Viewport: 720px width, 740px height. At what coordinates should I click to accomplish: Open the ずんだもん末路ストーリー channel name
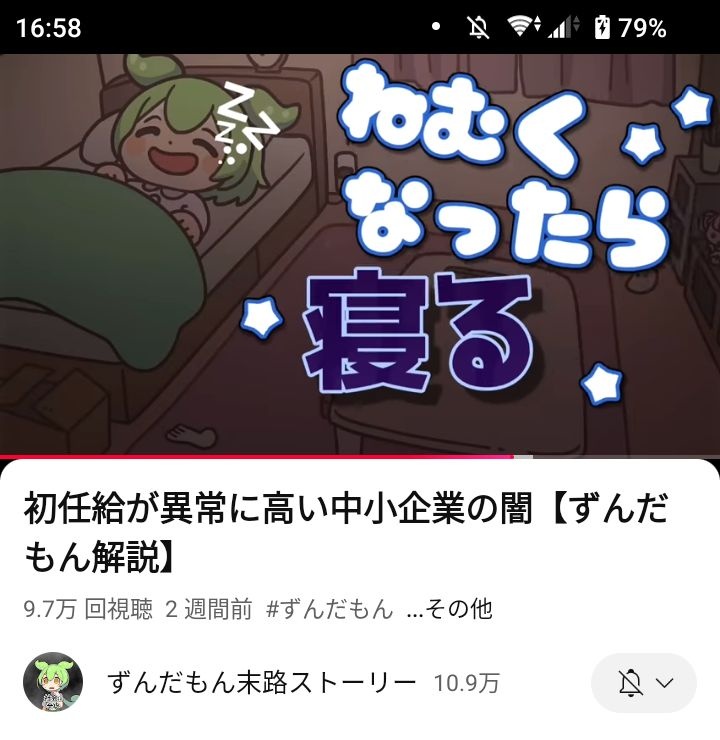pos(260,683)
